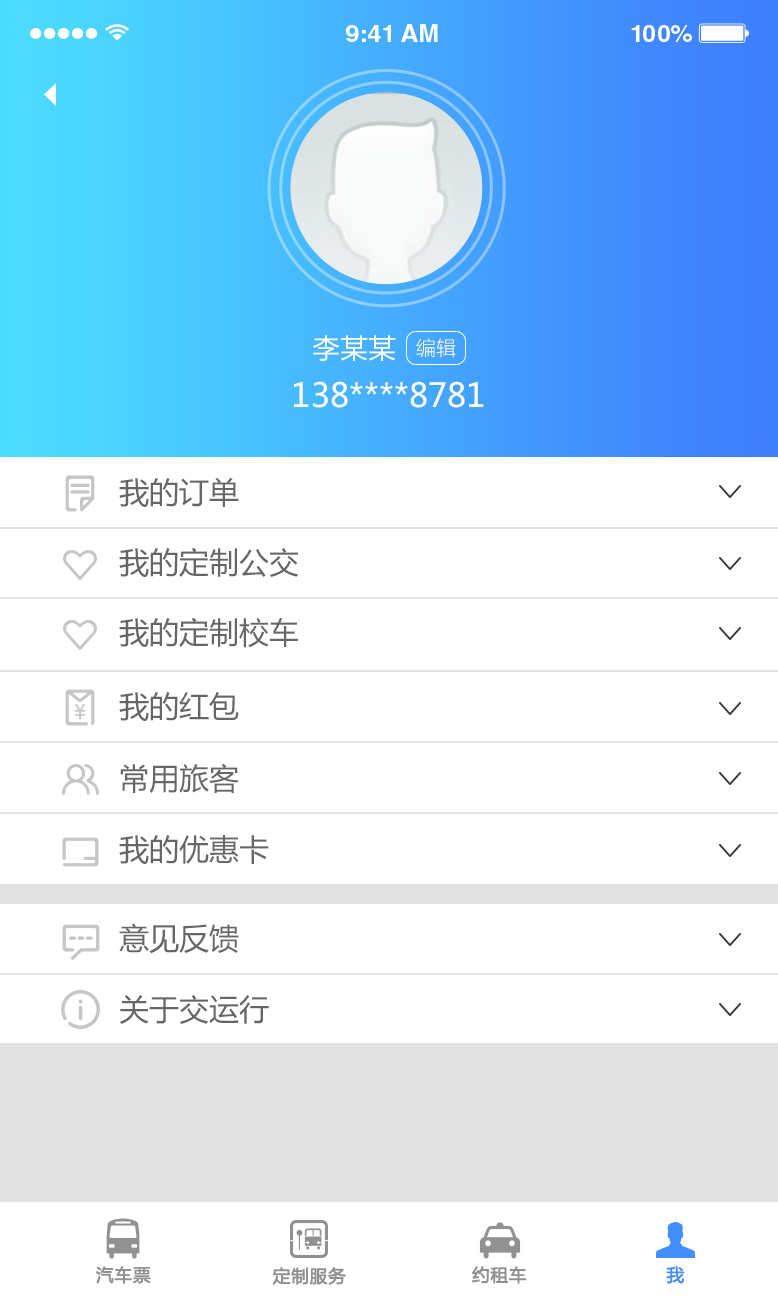Tap the back arrow at top left
778x1296 pixels.
coord(48,93)
